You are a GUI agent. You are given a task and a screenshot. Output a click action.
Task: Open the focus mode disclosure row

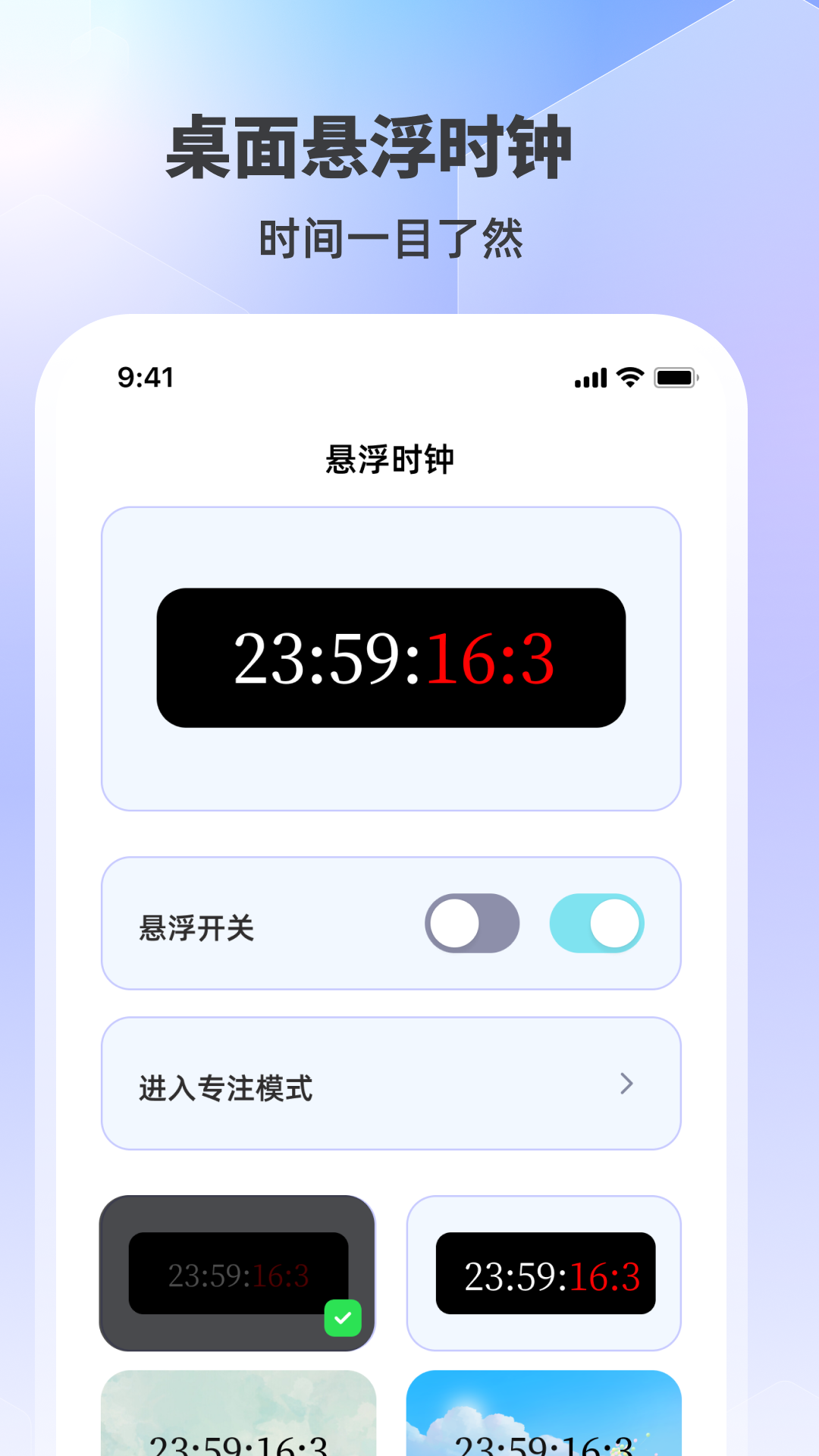point(391,1084)
